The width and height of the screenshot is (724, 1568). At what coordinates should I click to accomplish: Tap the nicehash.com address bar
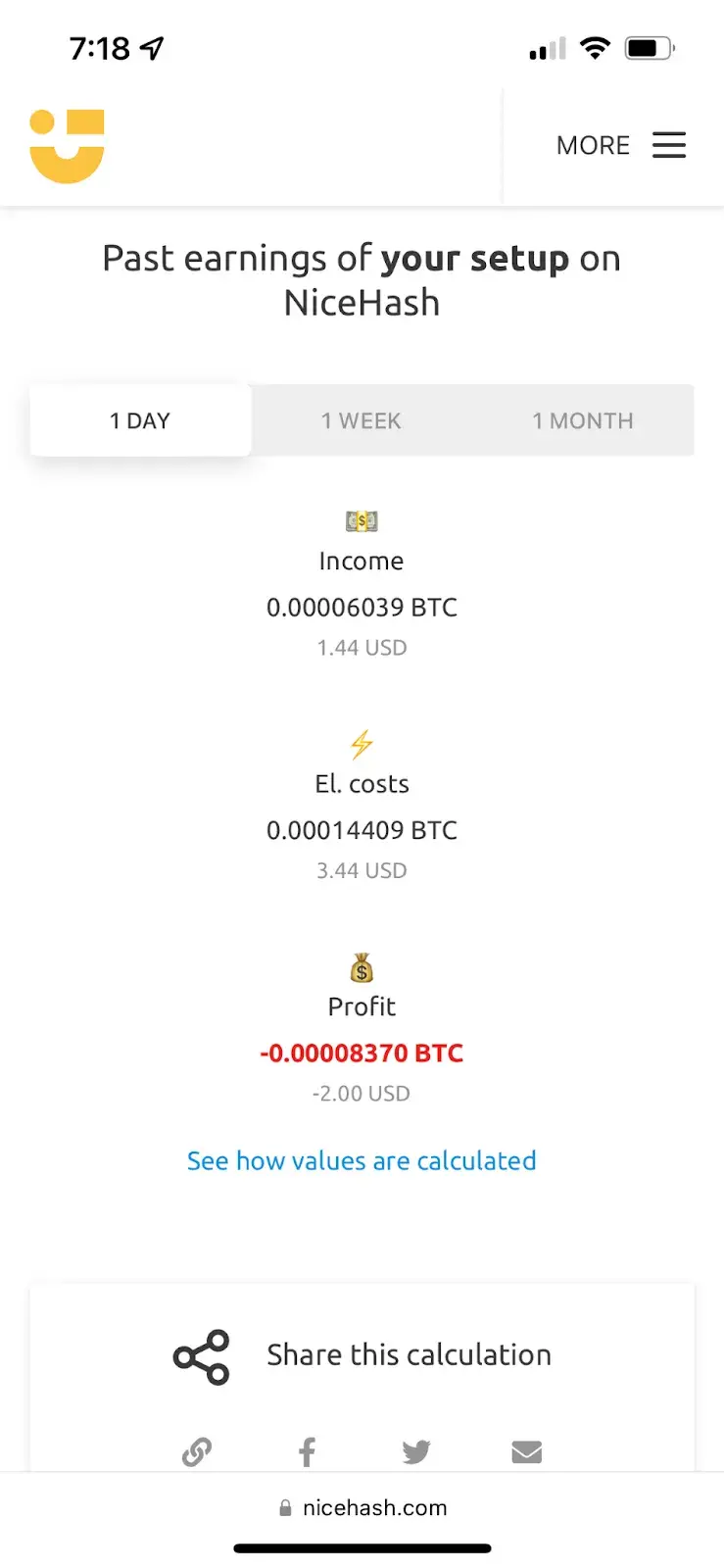click(x=362, y=1507)
